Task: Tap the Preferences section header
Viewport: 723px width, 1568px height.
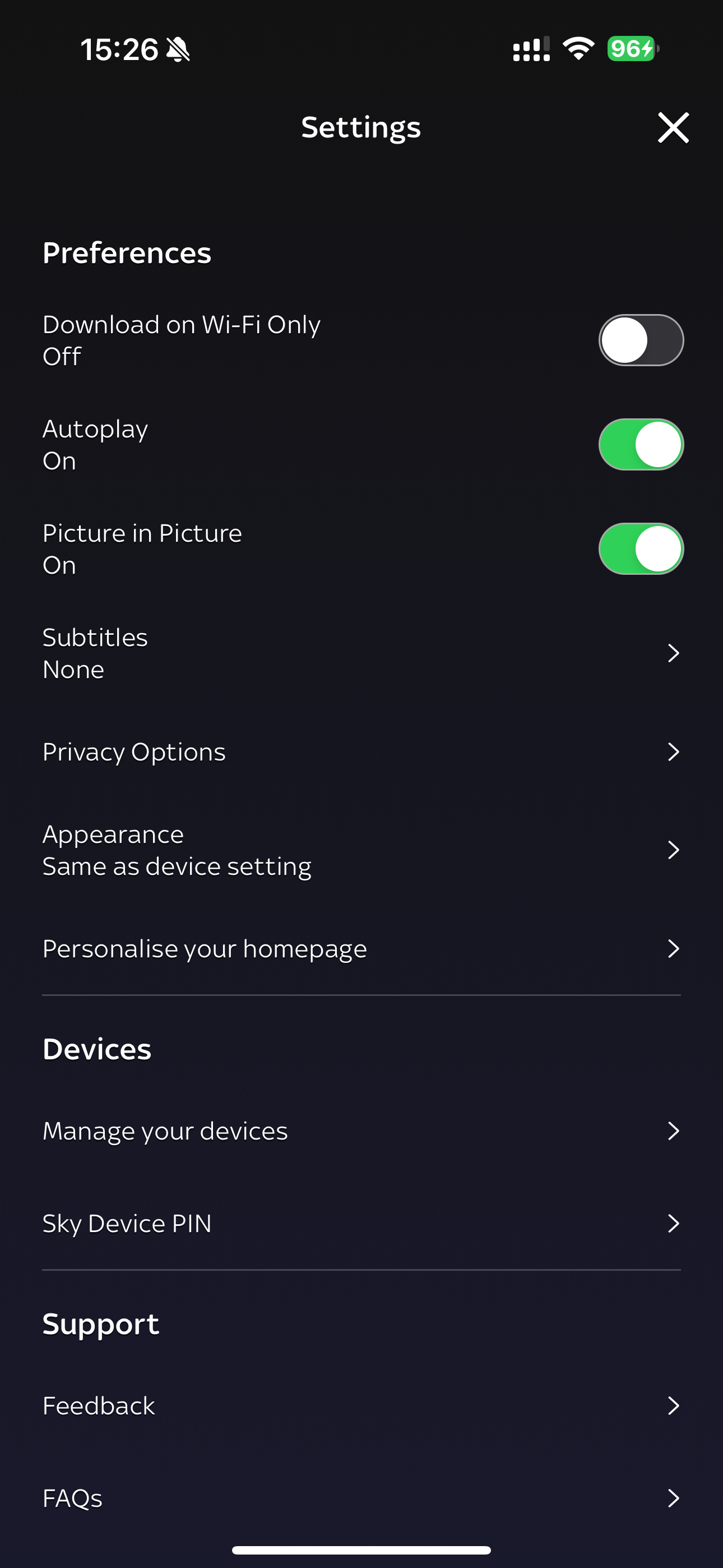Action: (126, 252)
